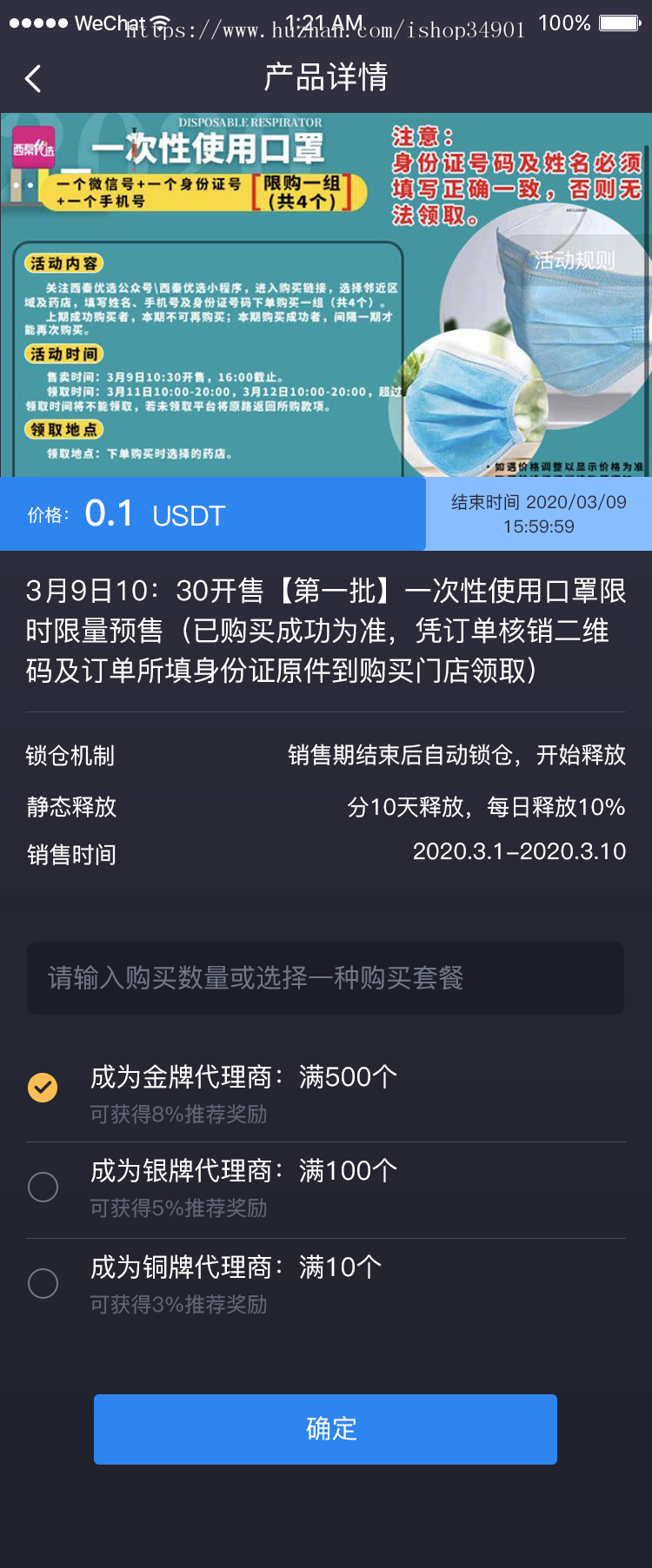Tap the back arrow icon on the title bar

pos(33,78)
